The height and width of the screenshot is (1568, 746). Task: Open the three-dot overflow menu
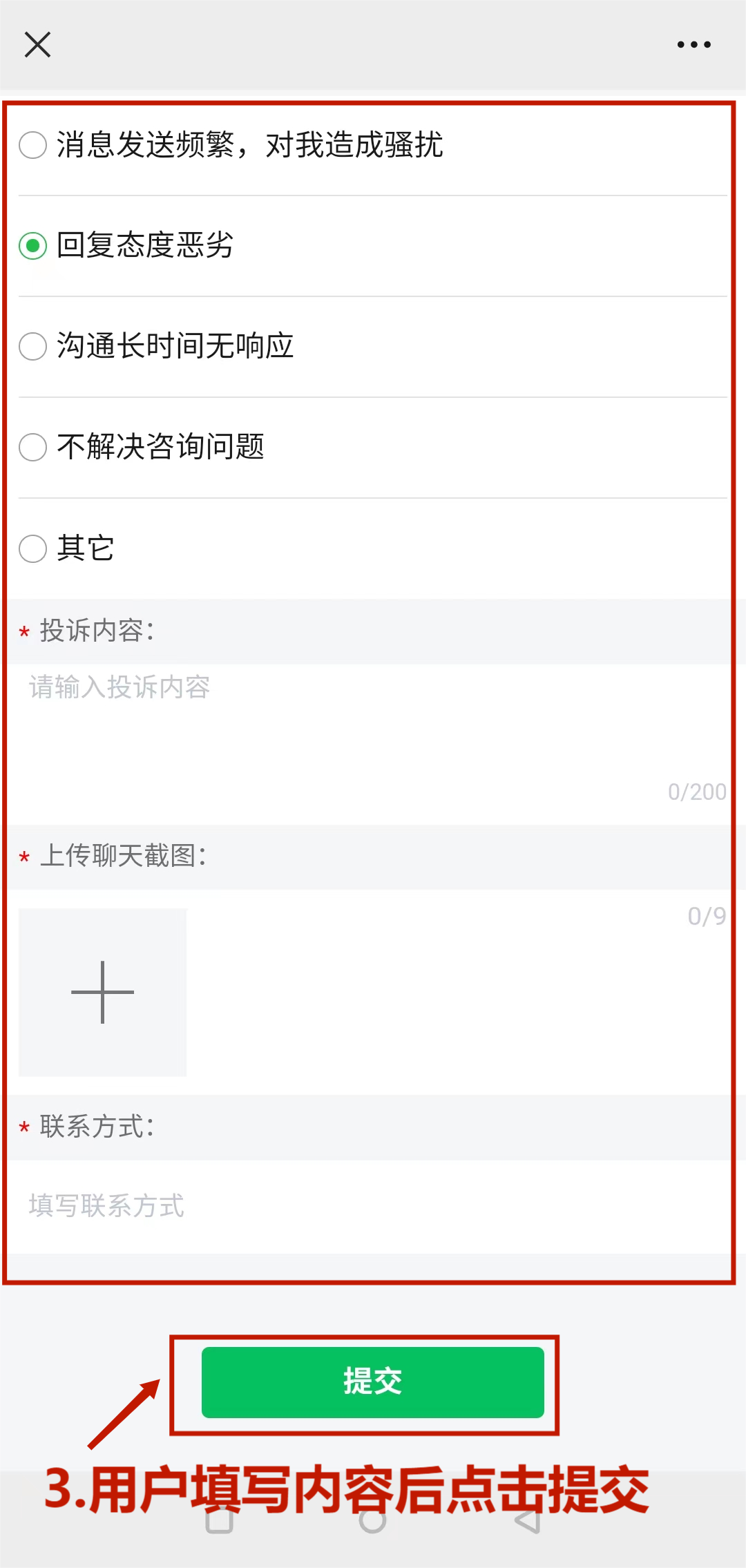(694, 45)
